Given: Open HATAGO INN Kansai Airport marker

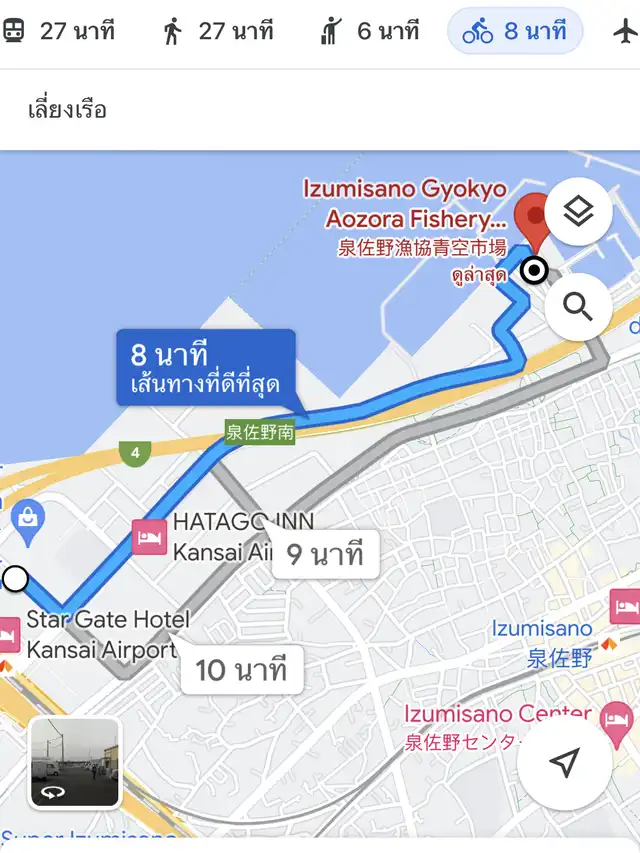Looking at the screenshot, I should coord(149,537).
